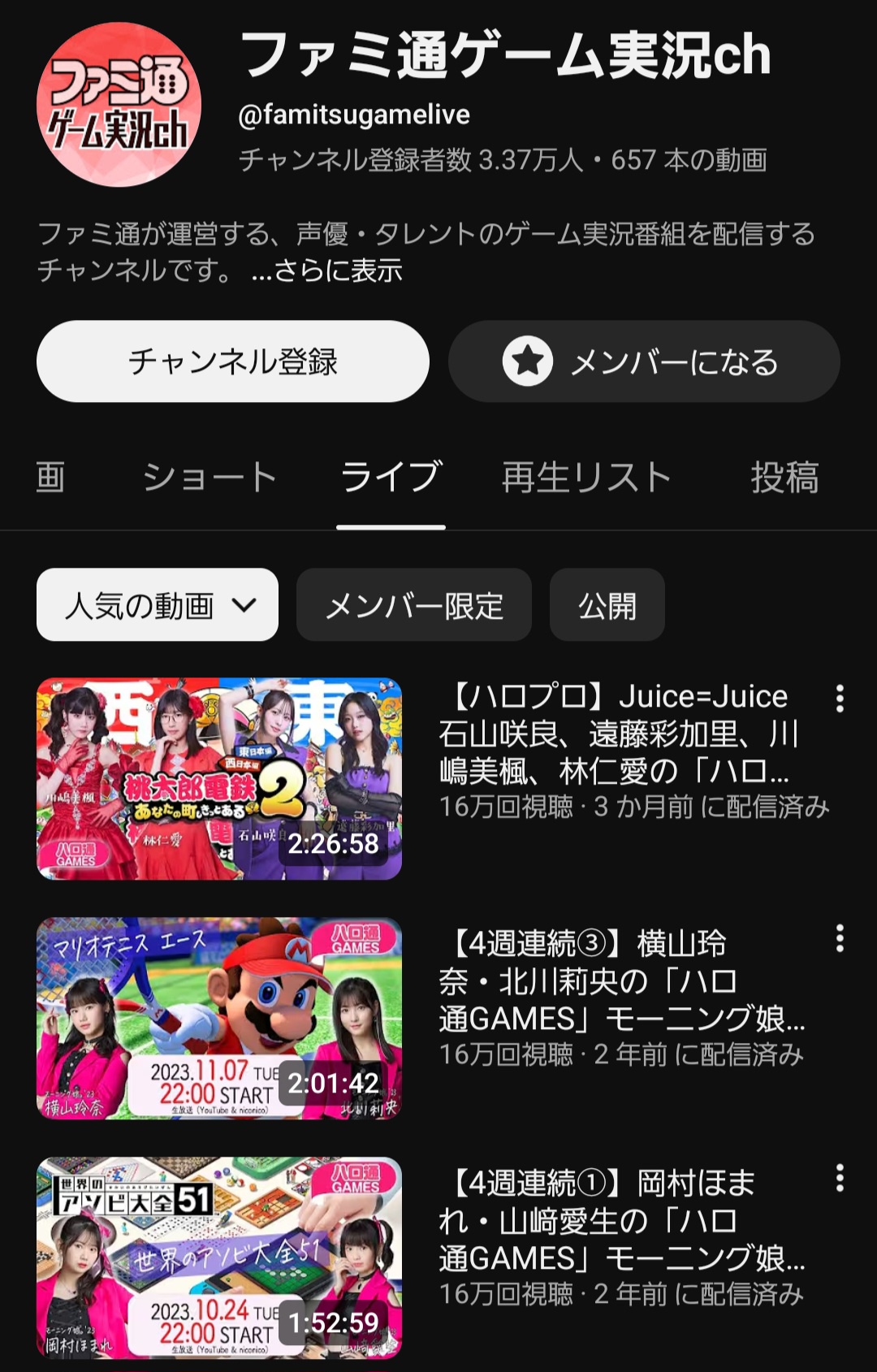Open more options for the Juice=Juice video
Viewport: 877px width, 1372px height.
coord(840,699)
